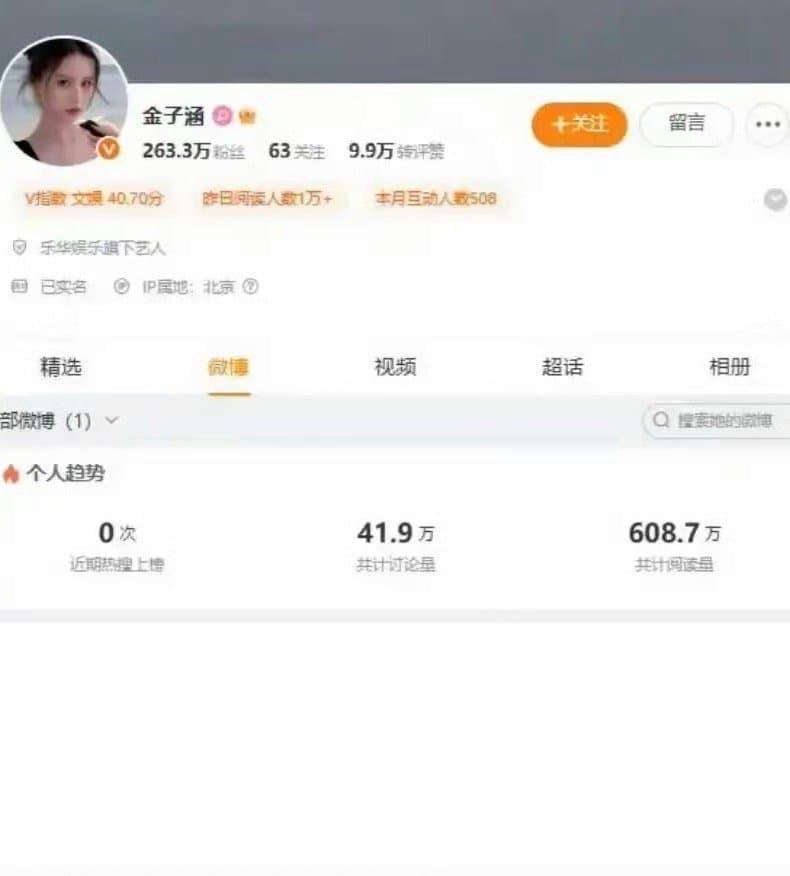The image size is (790, 876).
Task: View the 63 关注 following list
Action: [x=296, y=151]
